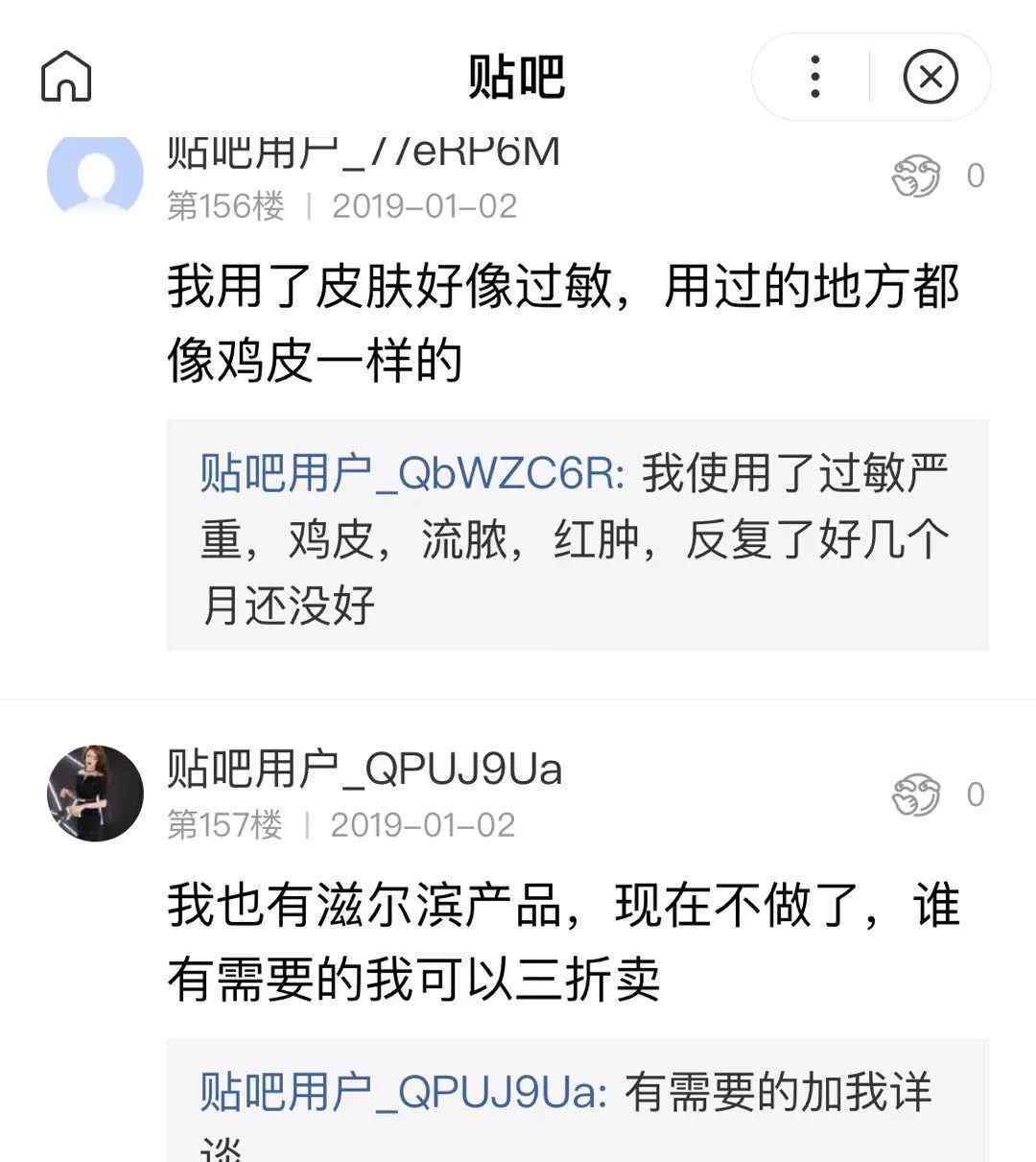This screenshot has height=1162, width=1036.
Task: Open the avatar of the floor 156 poster
Action: (x=95, y=175)
